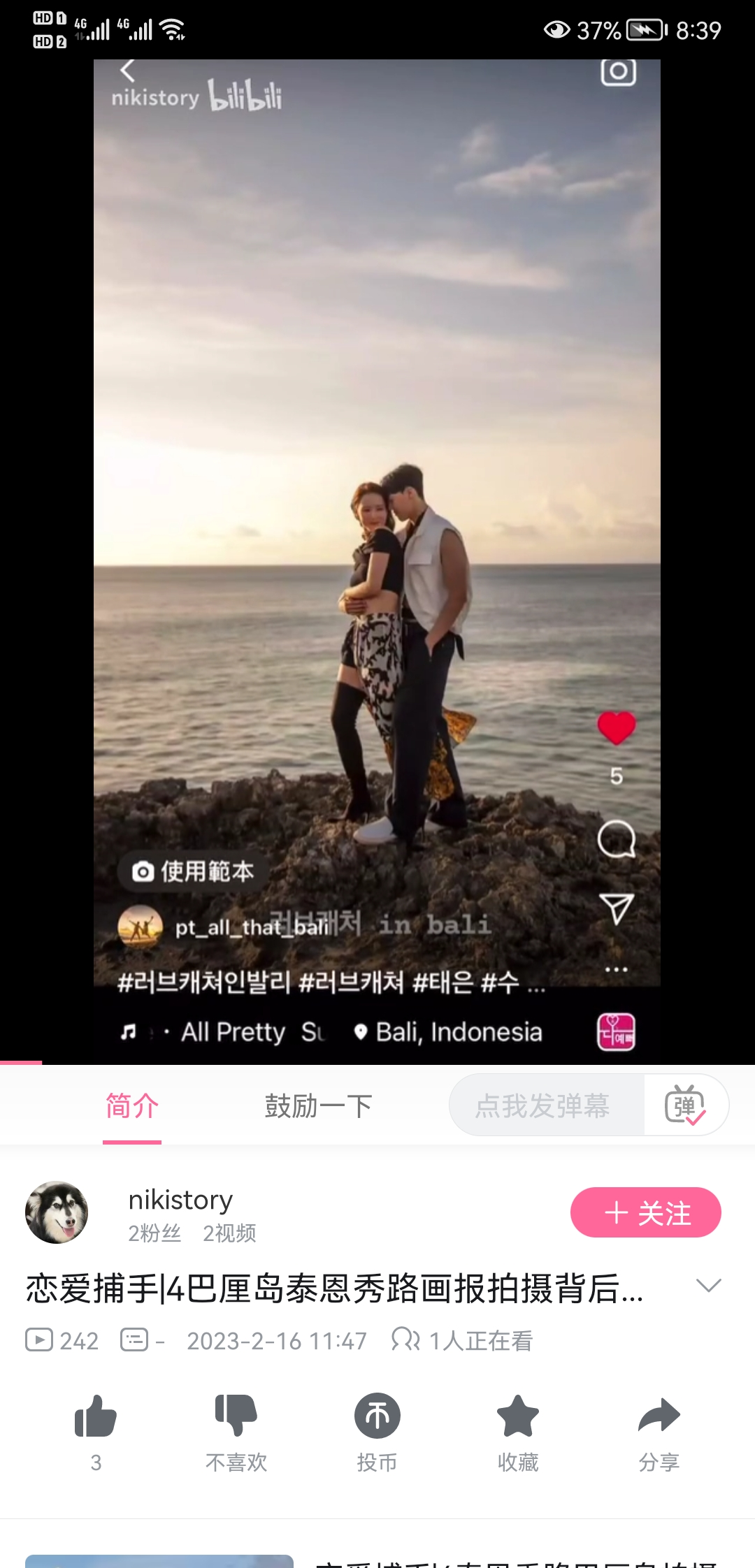Image resolution: width=755 pixels, height=1568 pixels.
Task: Switch to the 简介 tab
Action: 132,1106
